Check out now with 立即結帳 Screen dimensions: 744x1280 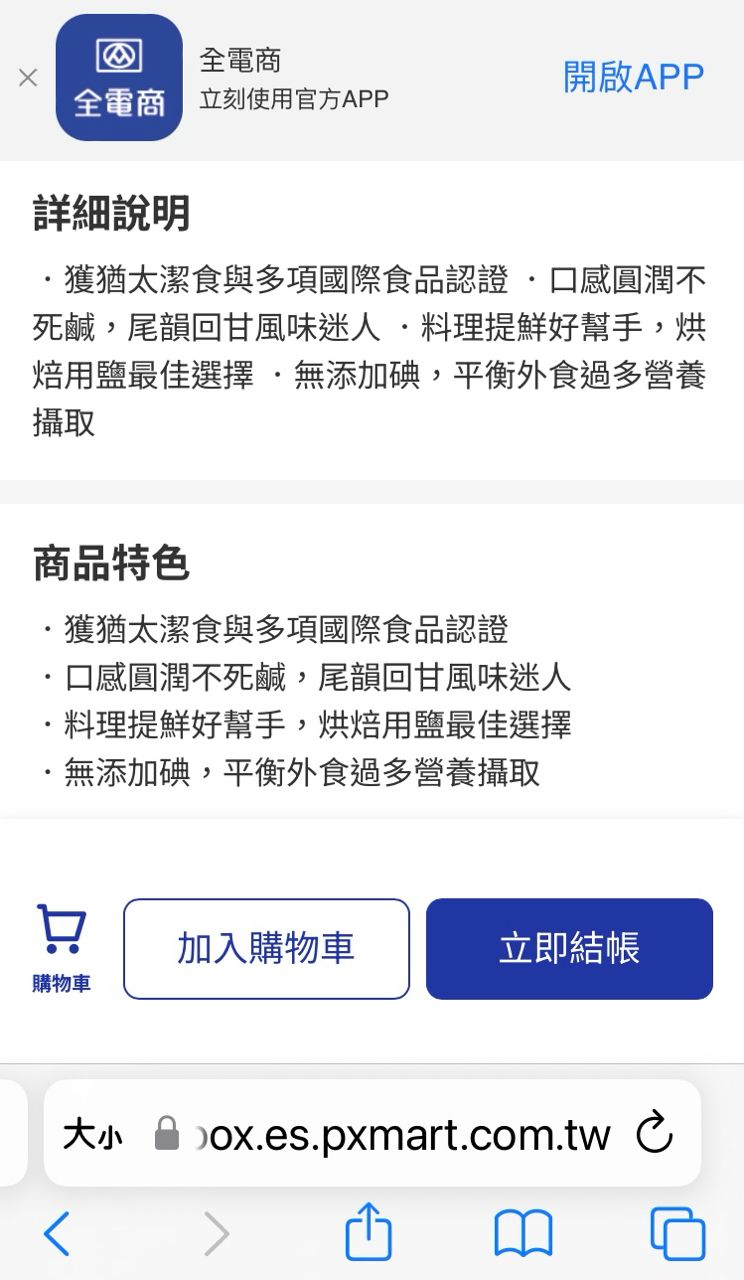[x=569, y=948]
